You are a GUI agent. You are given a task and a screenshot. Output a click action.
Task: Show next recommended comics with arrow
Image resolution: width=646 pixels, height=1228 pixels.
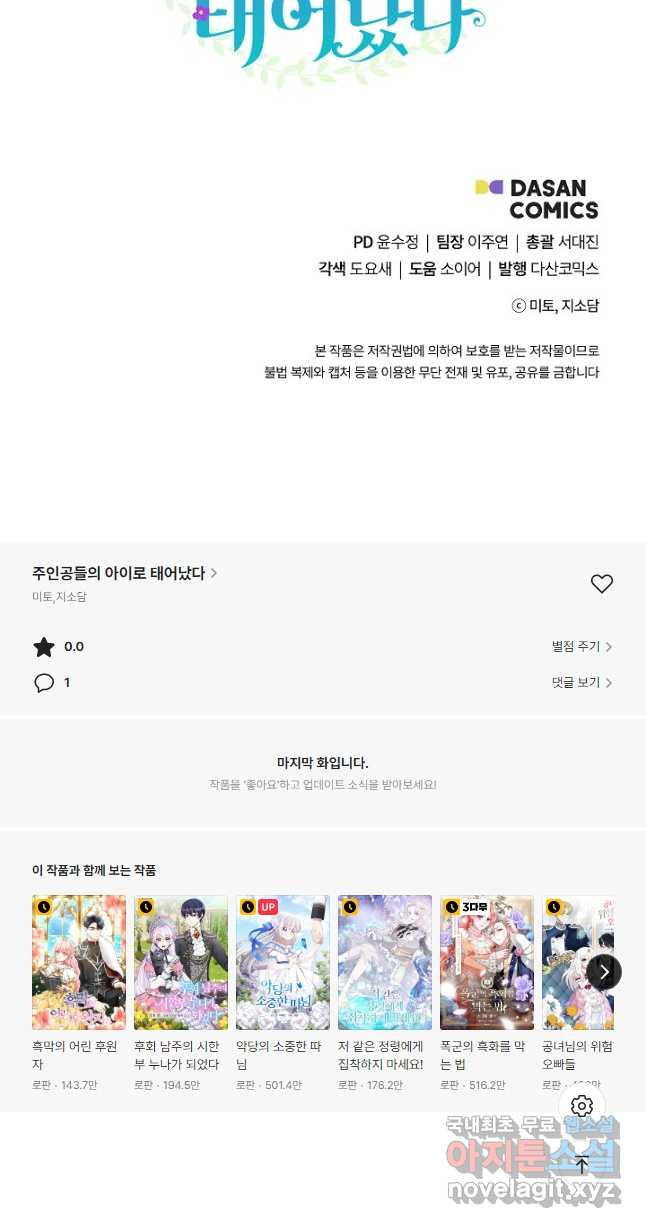604,972
